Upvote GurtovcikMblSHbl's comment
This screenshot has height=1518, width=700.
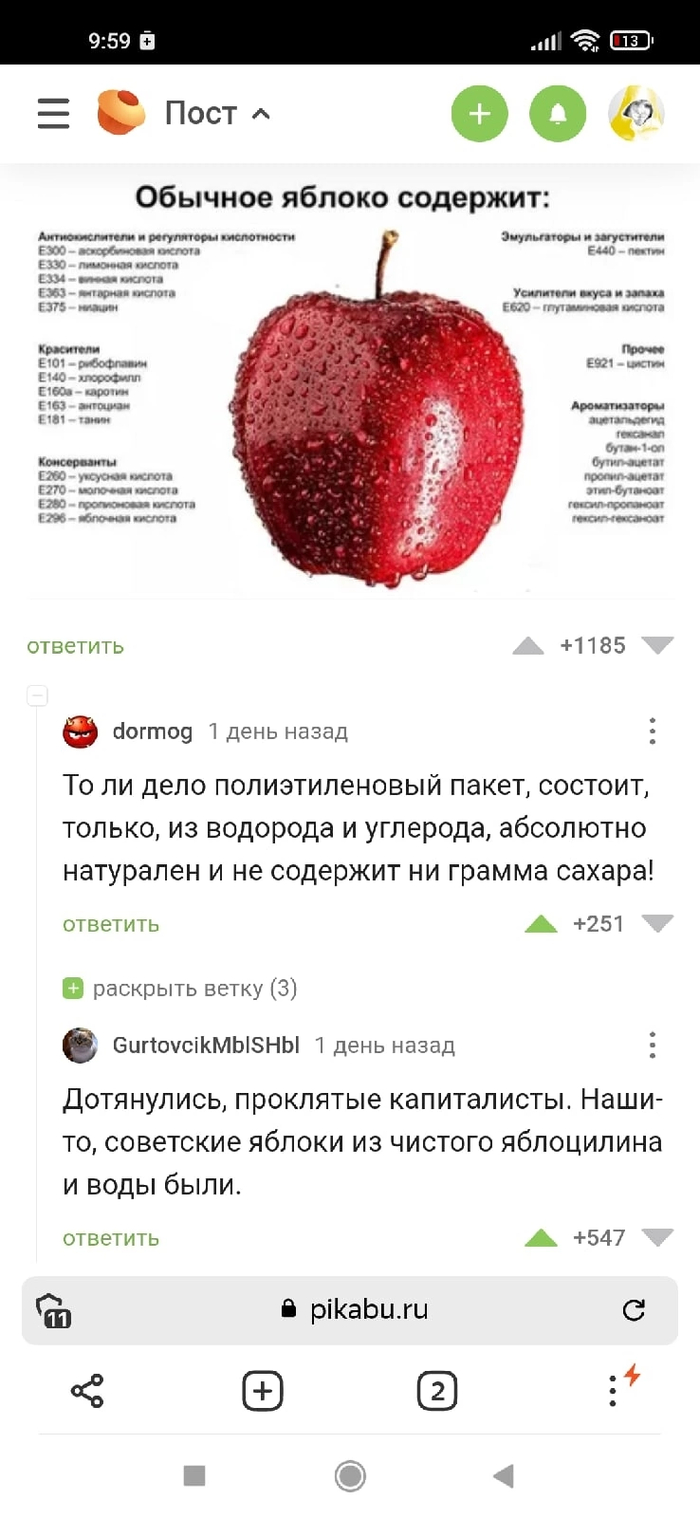coord(541,1238)
